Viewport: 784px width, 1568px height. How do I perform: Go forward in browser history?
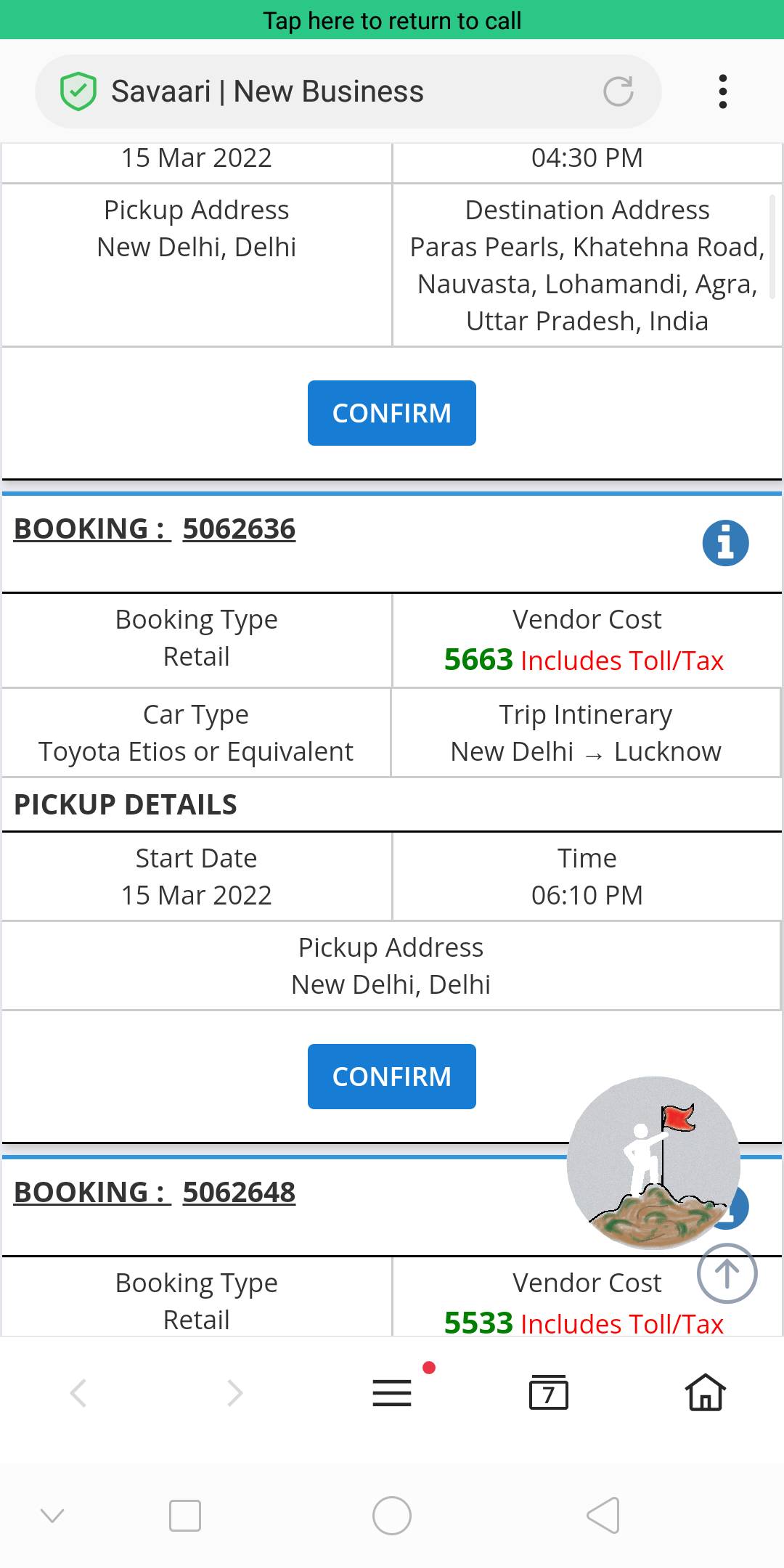pyautogui.click(x=234, y=1393)
